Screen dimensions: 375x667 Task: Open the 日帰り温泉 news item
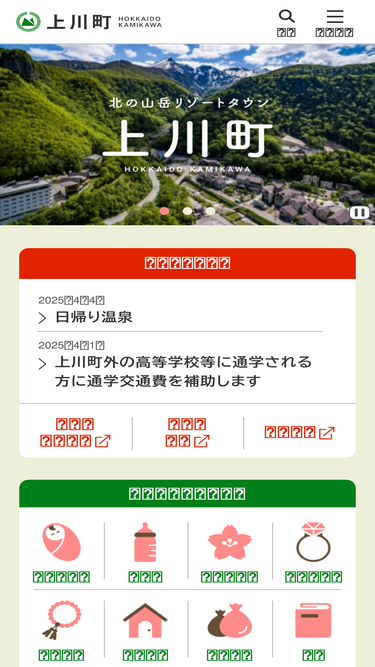[94, 317]
